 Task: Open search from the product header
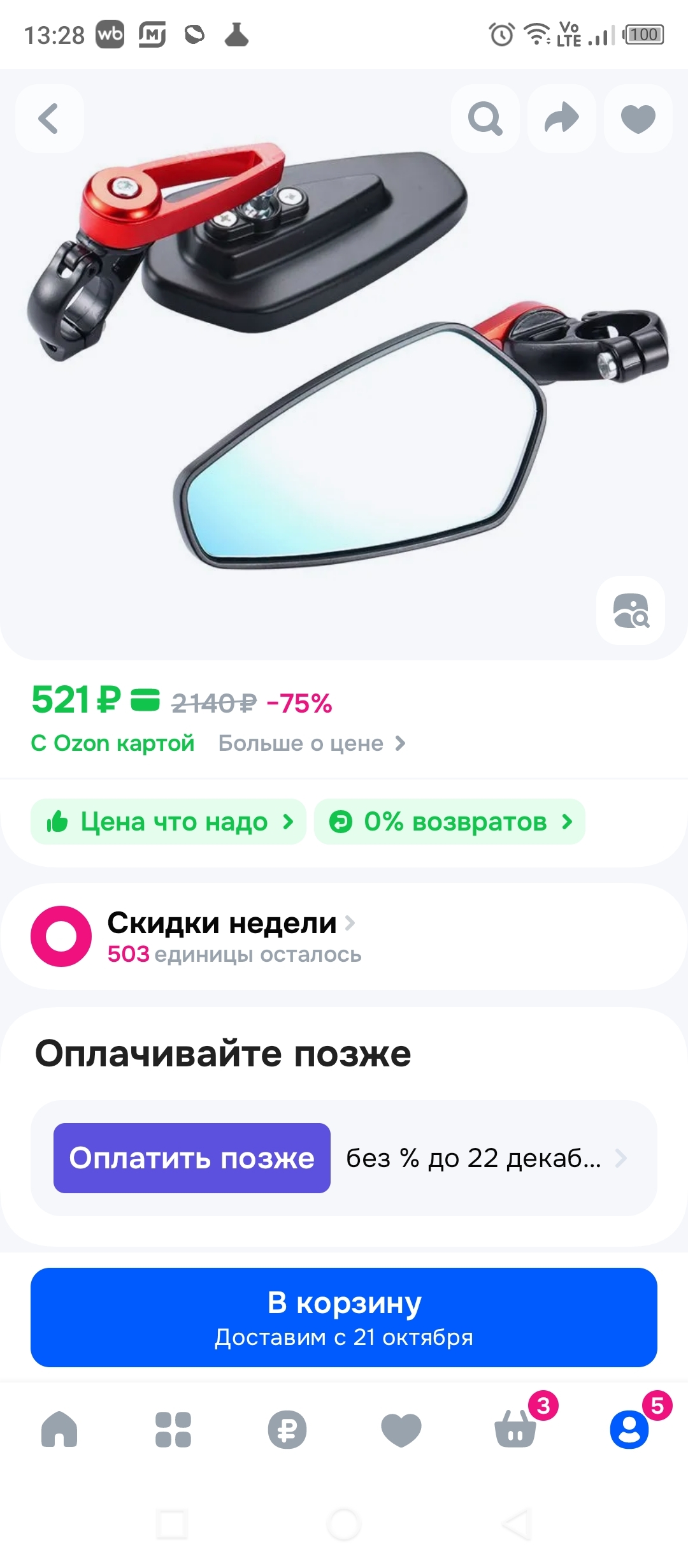(x=485, y=119)
